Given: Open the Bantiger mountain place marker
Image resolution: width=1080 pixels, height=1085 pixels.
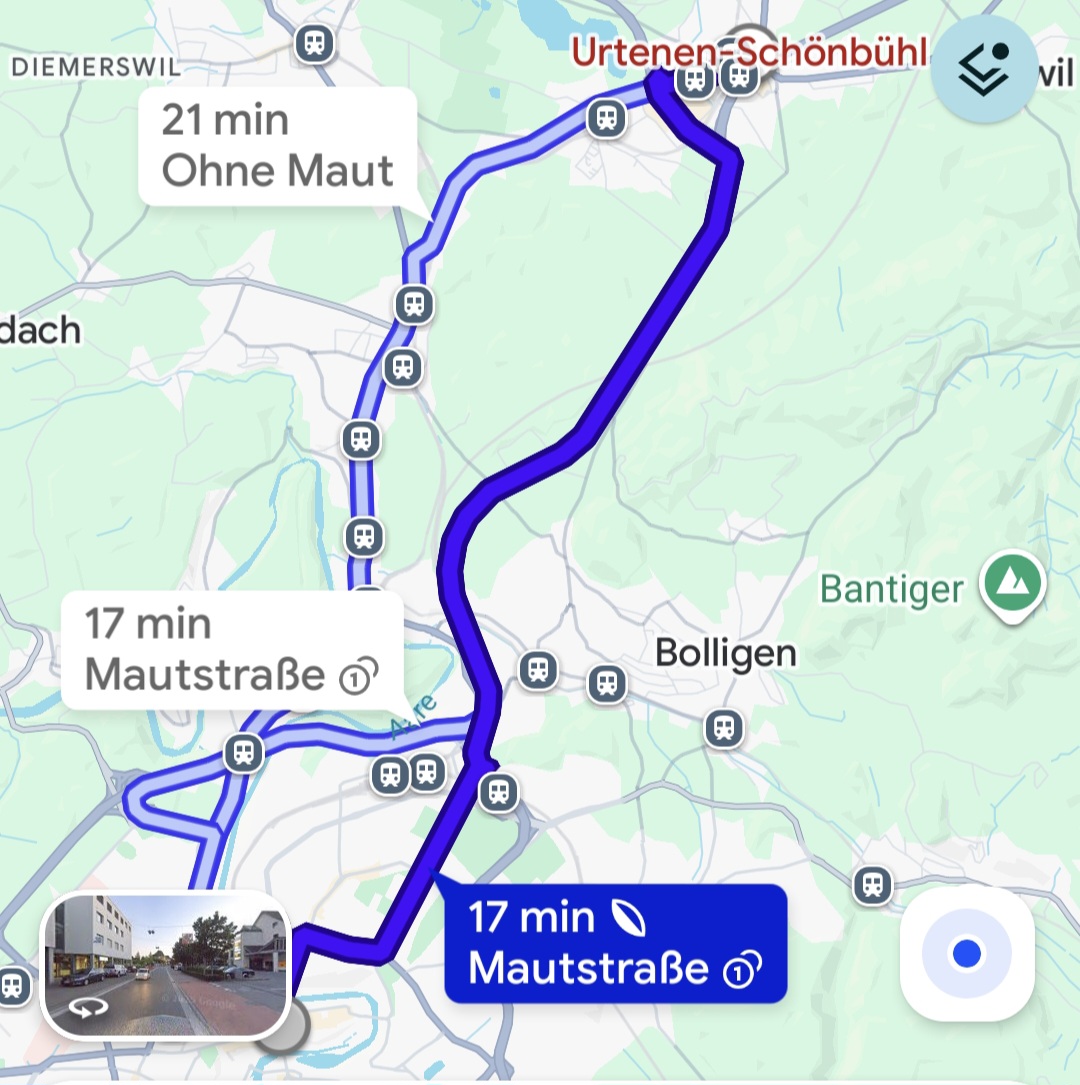Looking at the screenshot, I should pos(1013,582).
